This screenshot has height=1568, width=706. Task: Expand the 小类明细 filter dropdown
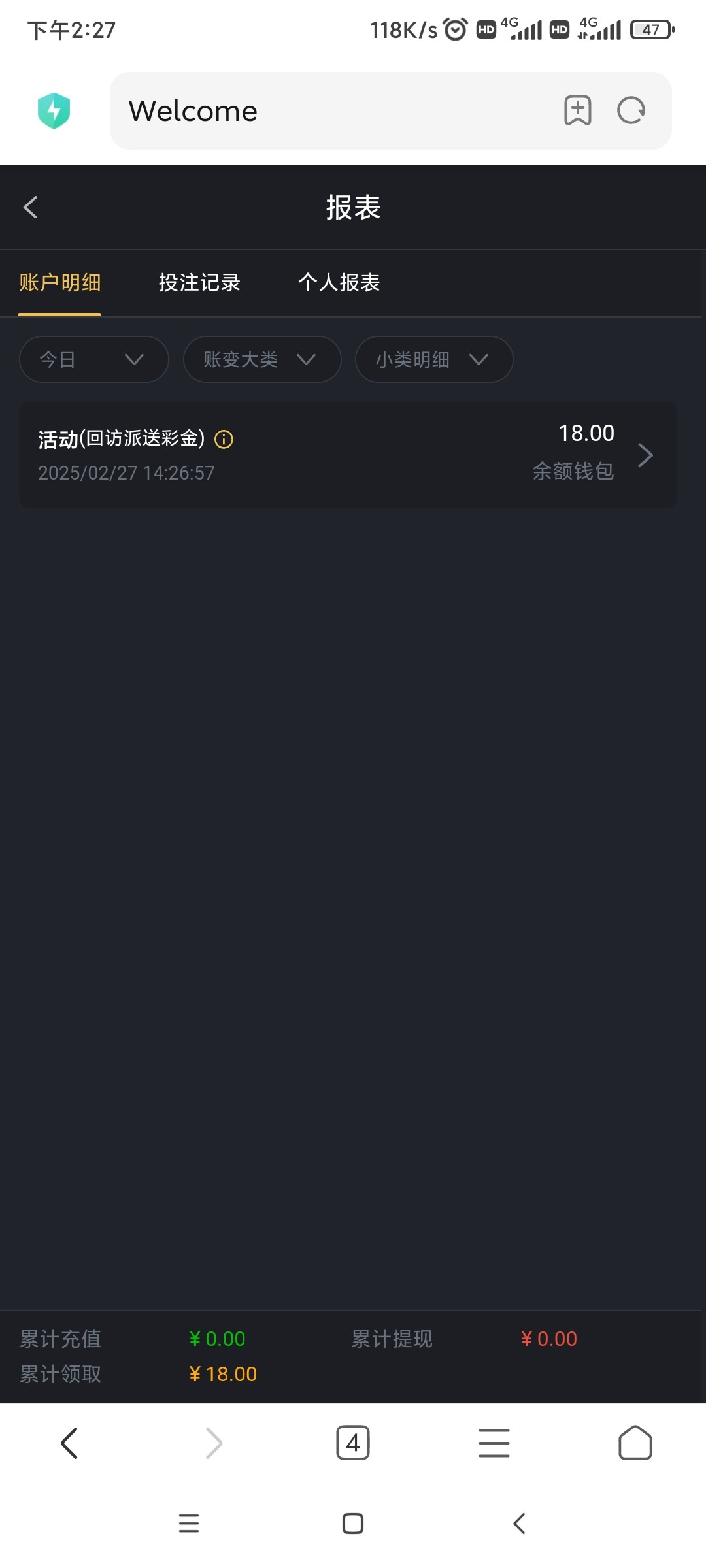point(433,359)
